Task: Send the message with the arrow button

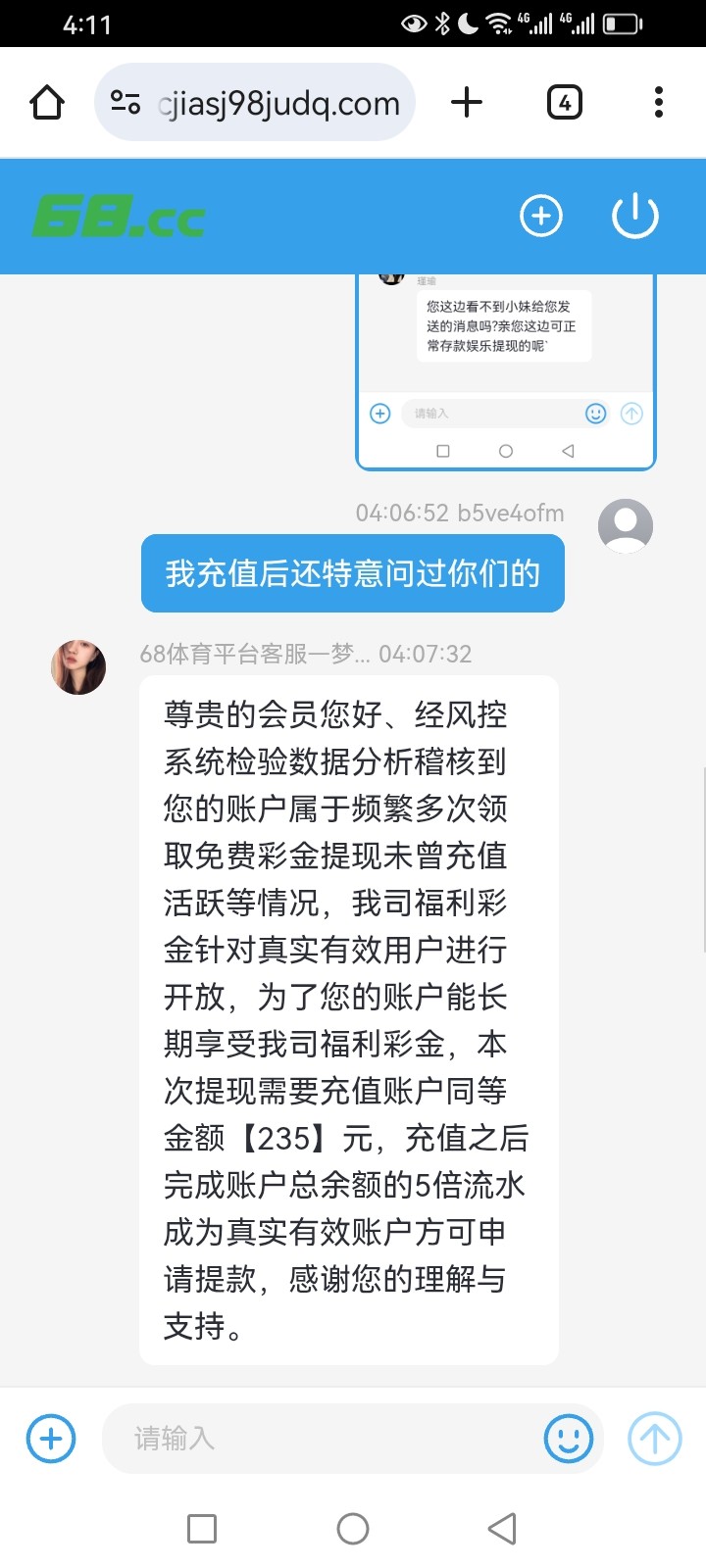Action: pos(654,1439)
